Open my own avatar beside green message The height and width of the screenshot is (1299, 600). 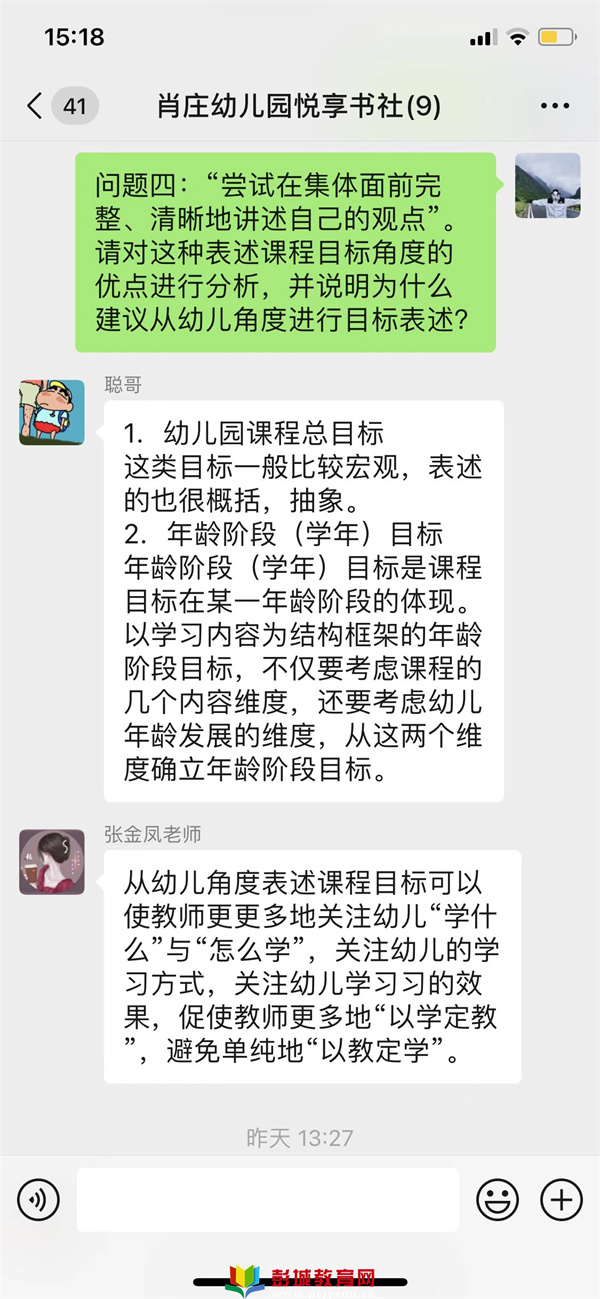(547, 185)
